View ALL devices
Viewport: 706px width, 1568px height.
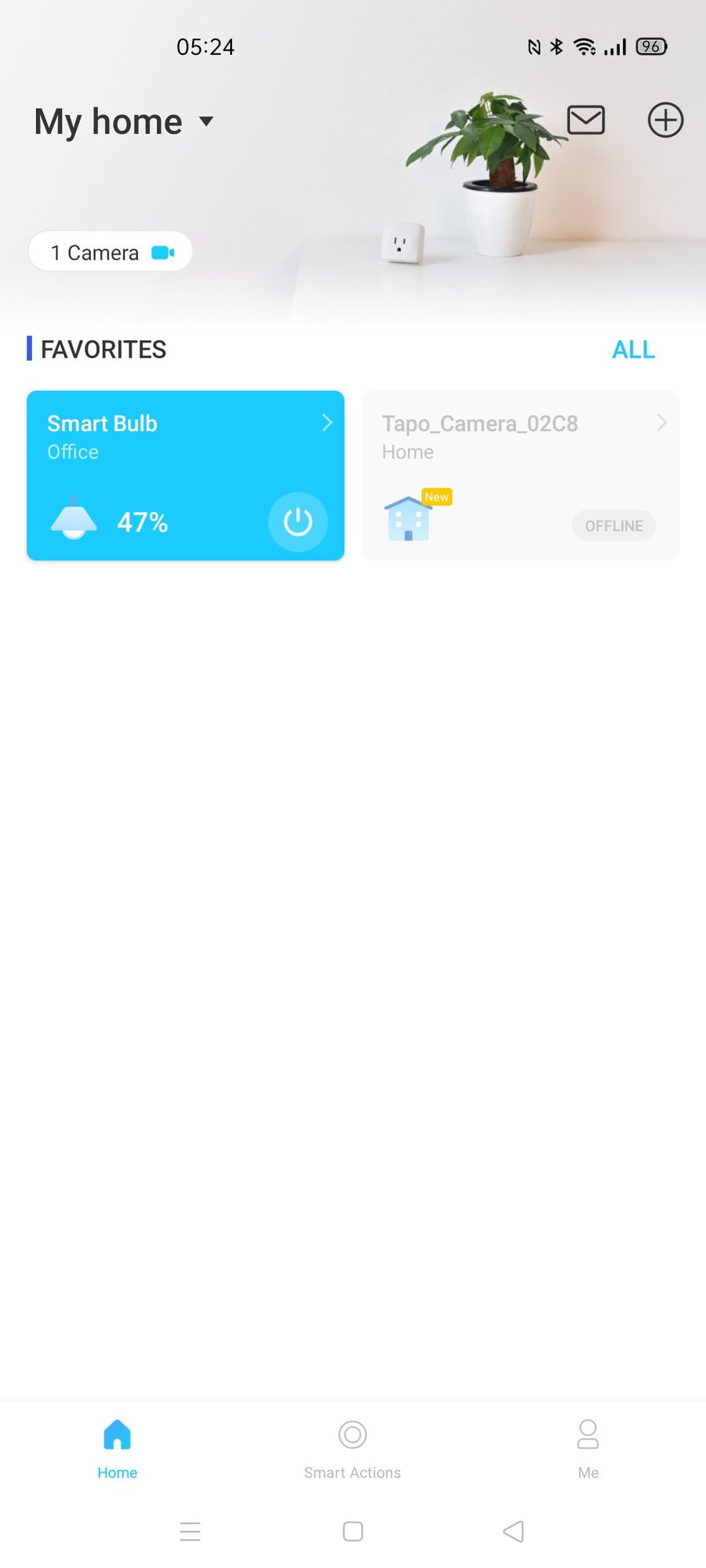(633, 350)
